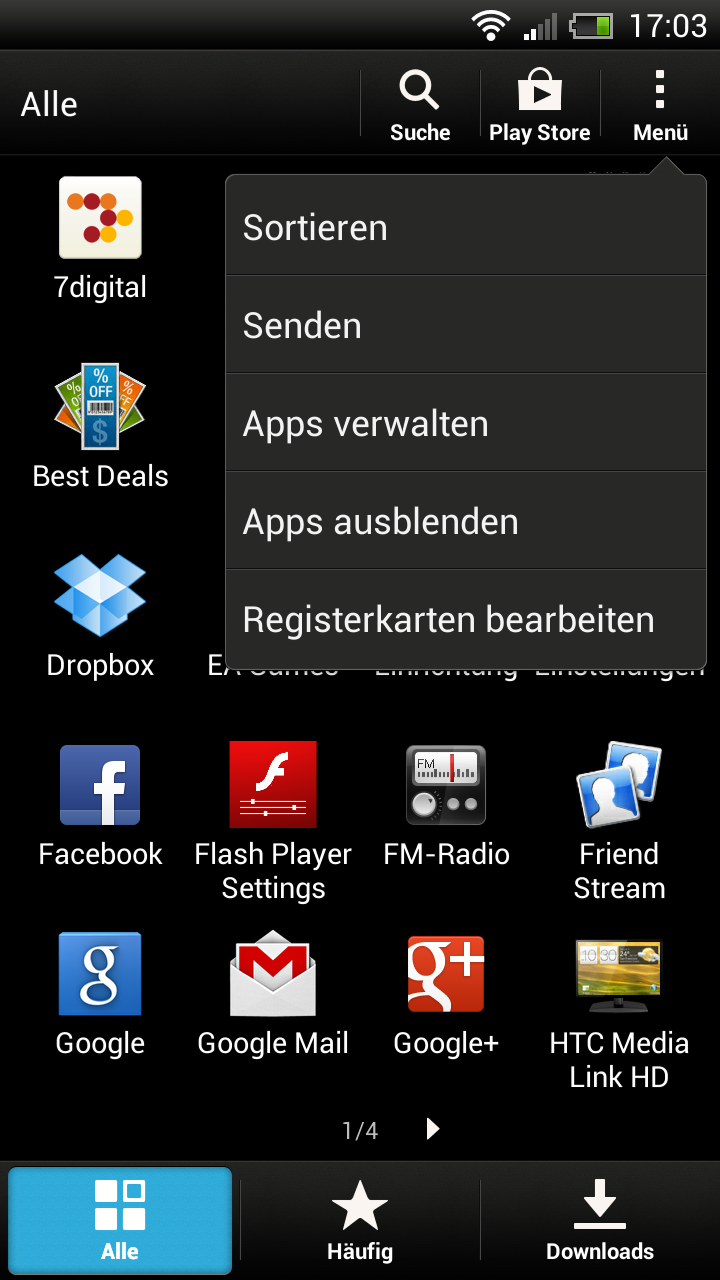Switch to the Downloads tab
Screen dimensions: 720x1280
point(600,1220)
